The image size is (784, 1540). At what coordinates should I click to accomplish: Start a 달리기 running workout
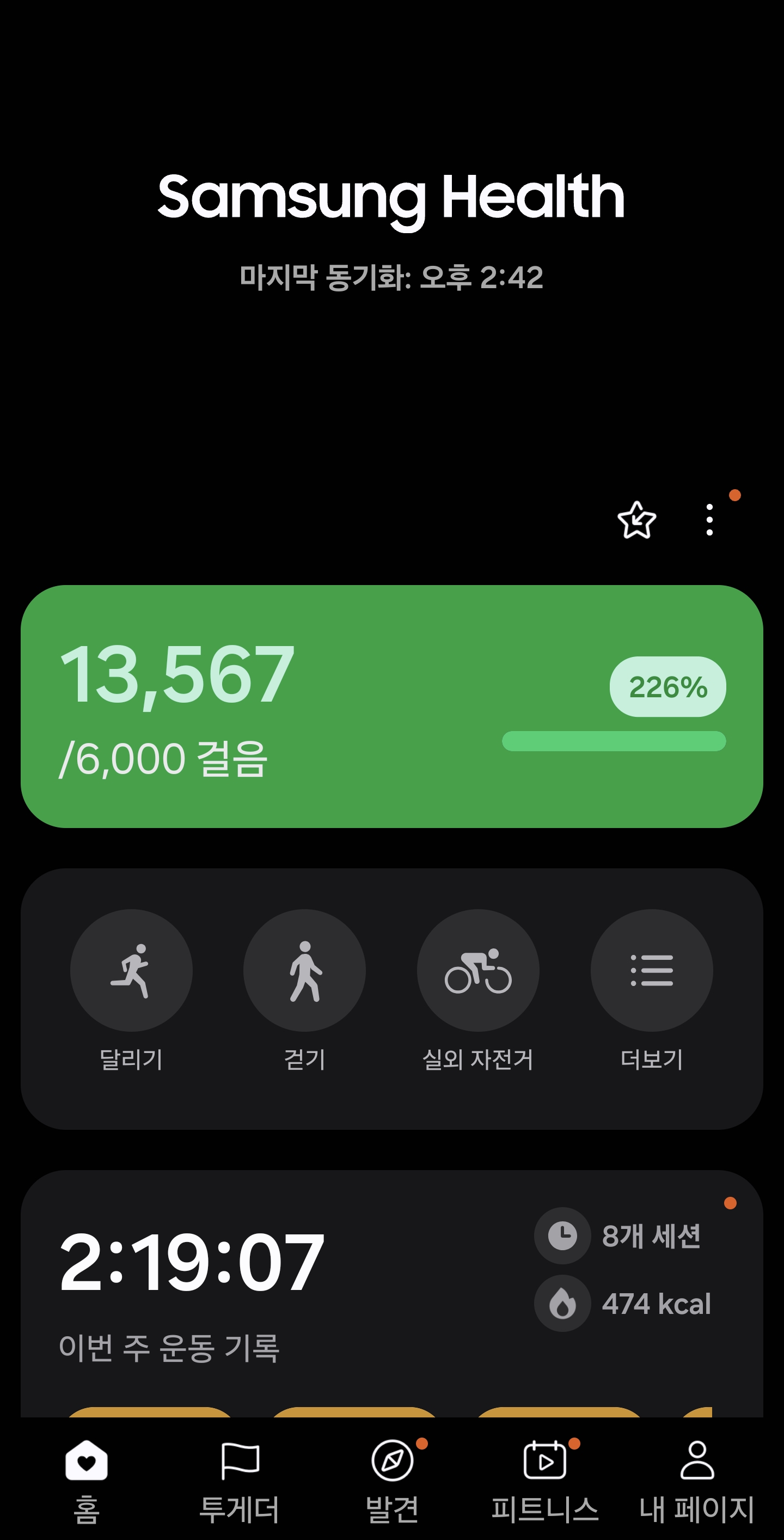(x=131, y=970)
